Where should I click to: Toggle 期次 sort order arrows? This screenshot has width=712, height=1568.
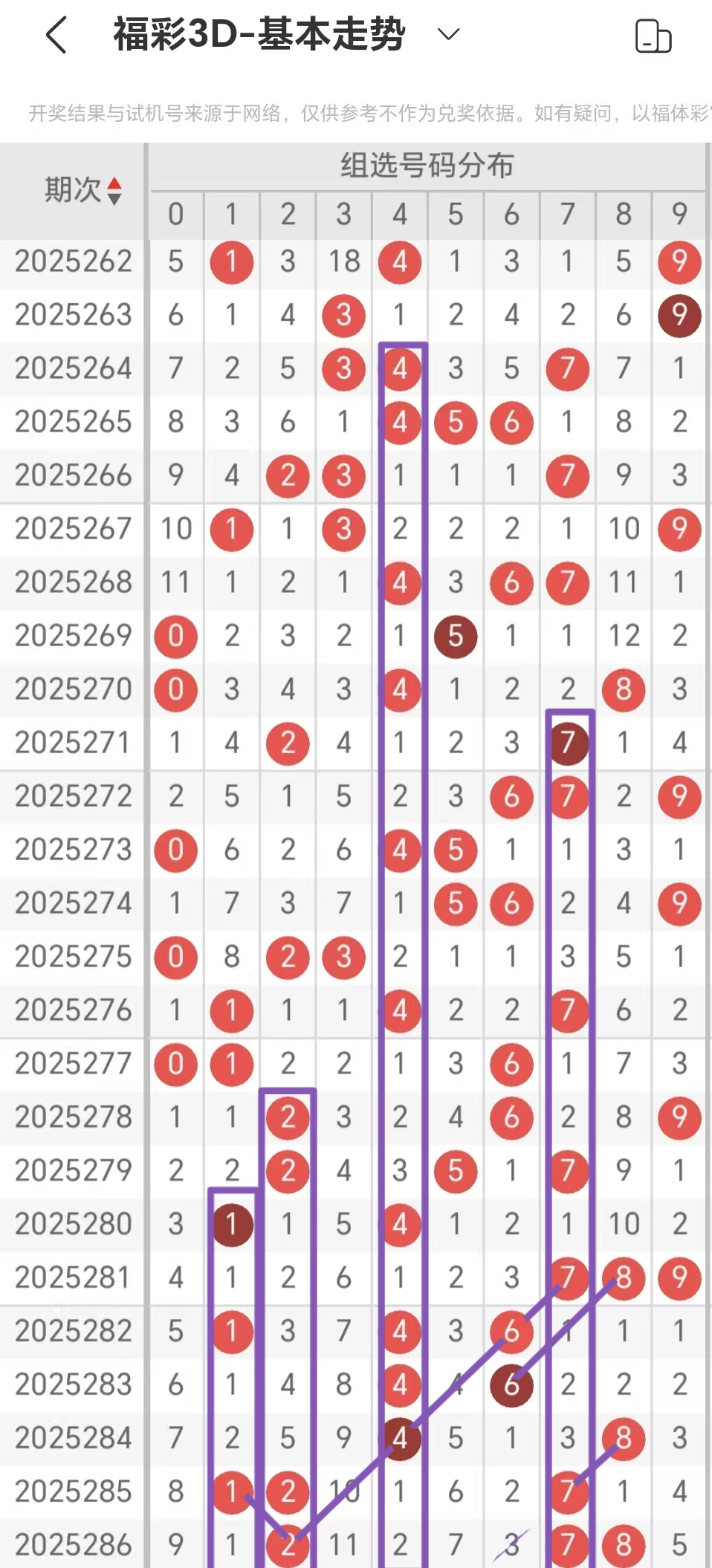click(114, 191)
